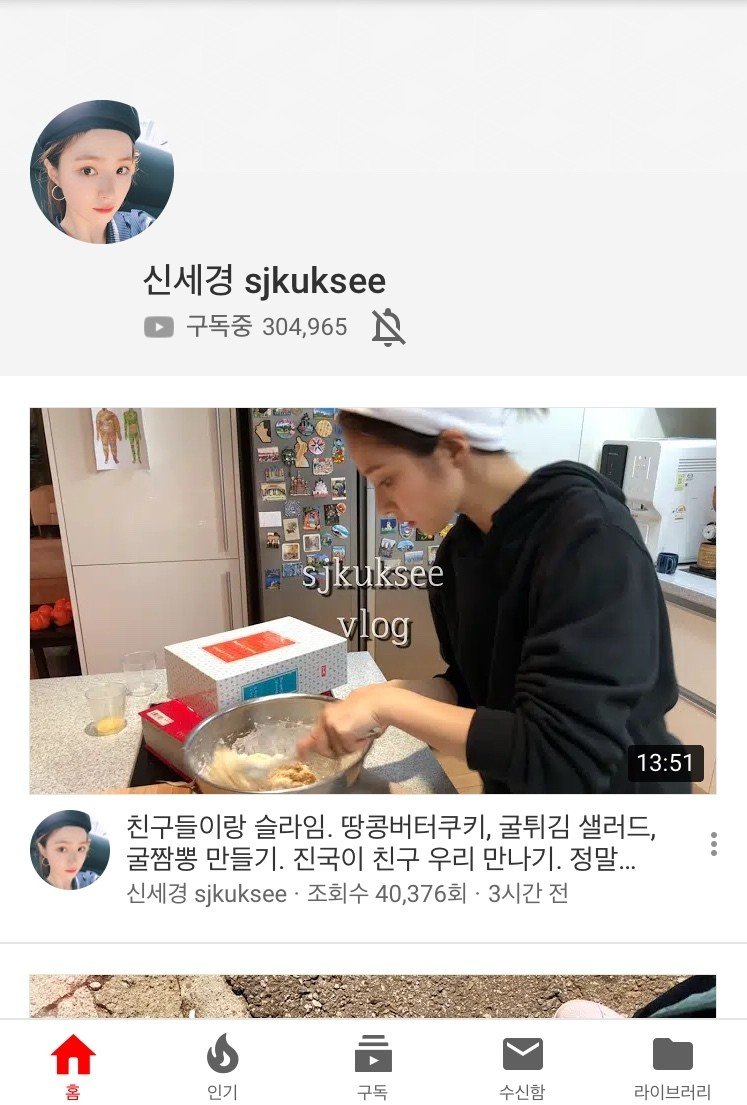The height and width of the screenshot is (1105, 747).
Task: Switch to the 홈 tab
Action: point(73,1065)
